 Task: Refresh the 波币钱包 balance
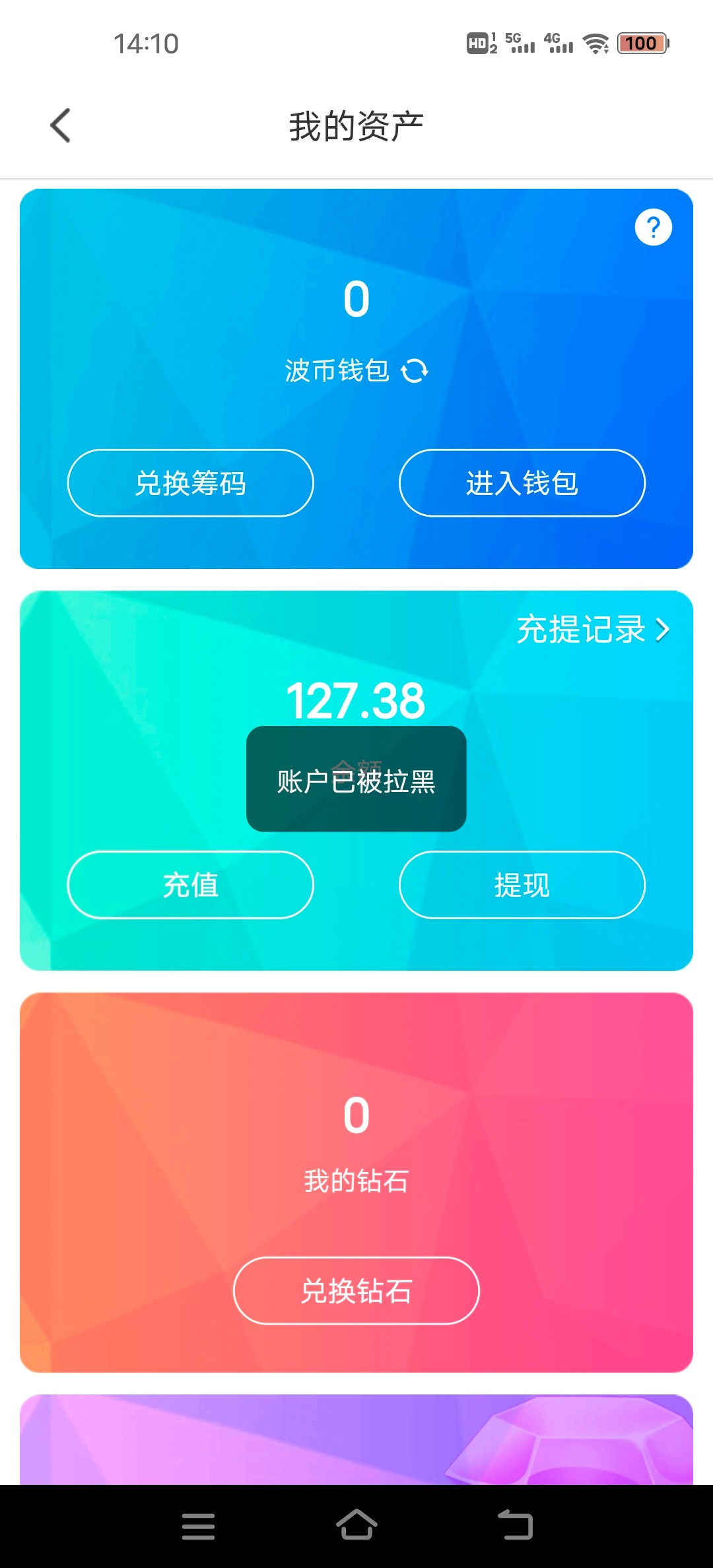415,371
